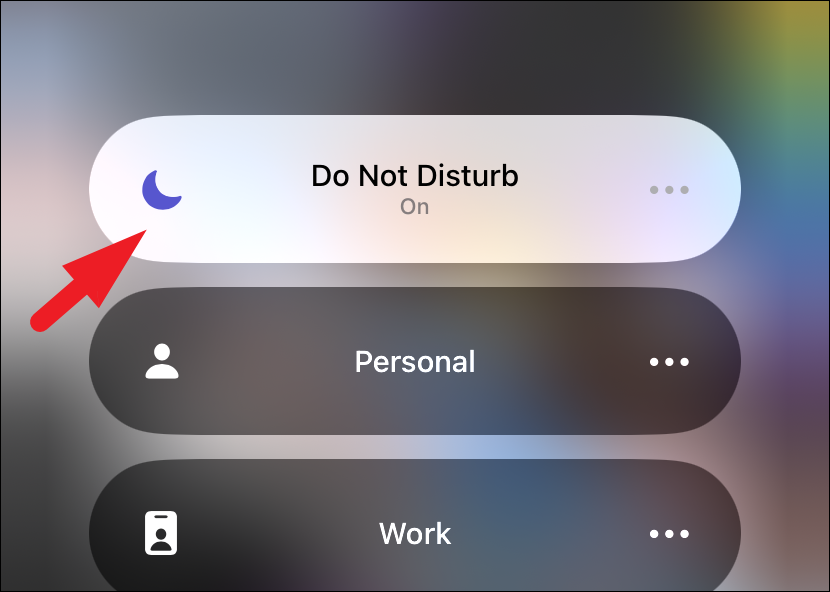The image size is (830, 592).
Task: Open the Personal focus options ellipsis
Action: (669, 362)
